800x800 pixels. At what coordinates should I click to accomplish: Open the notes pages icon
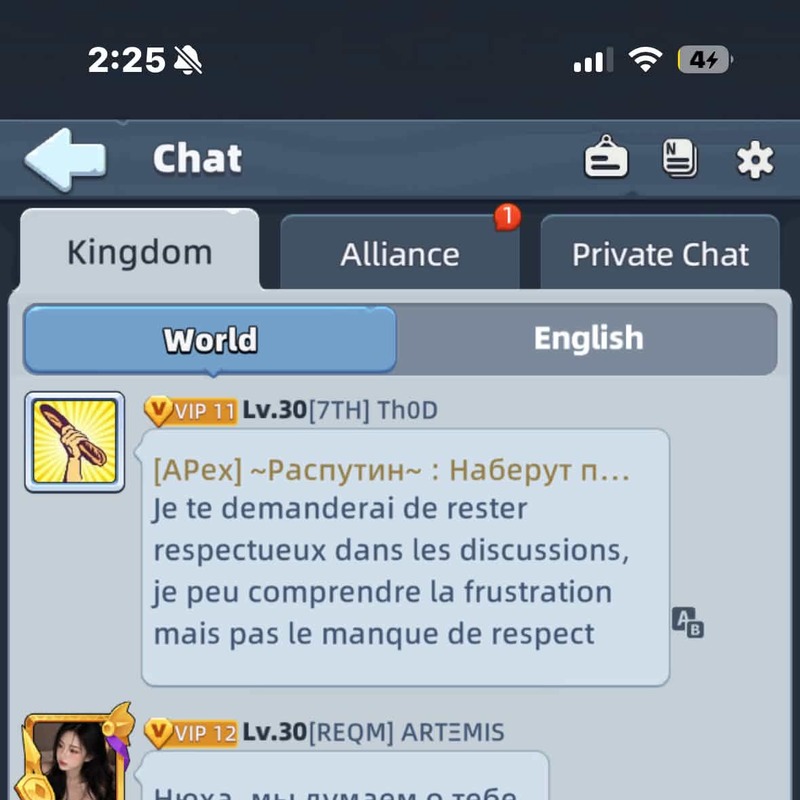click(x=680, y=158)
